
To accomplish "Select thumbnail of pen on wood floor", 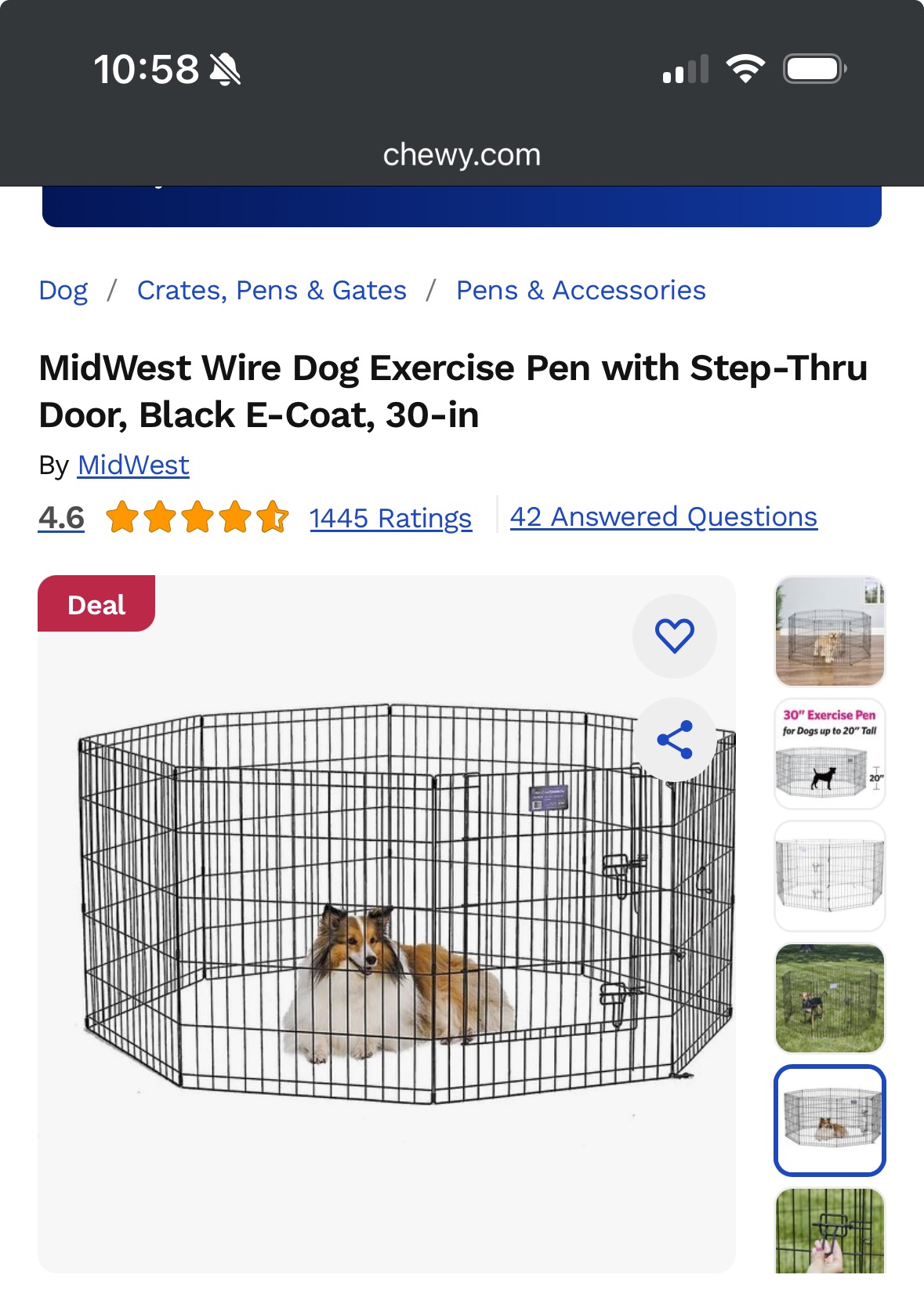I will coord(829,632).
